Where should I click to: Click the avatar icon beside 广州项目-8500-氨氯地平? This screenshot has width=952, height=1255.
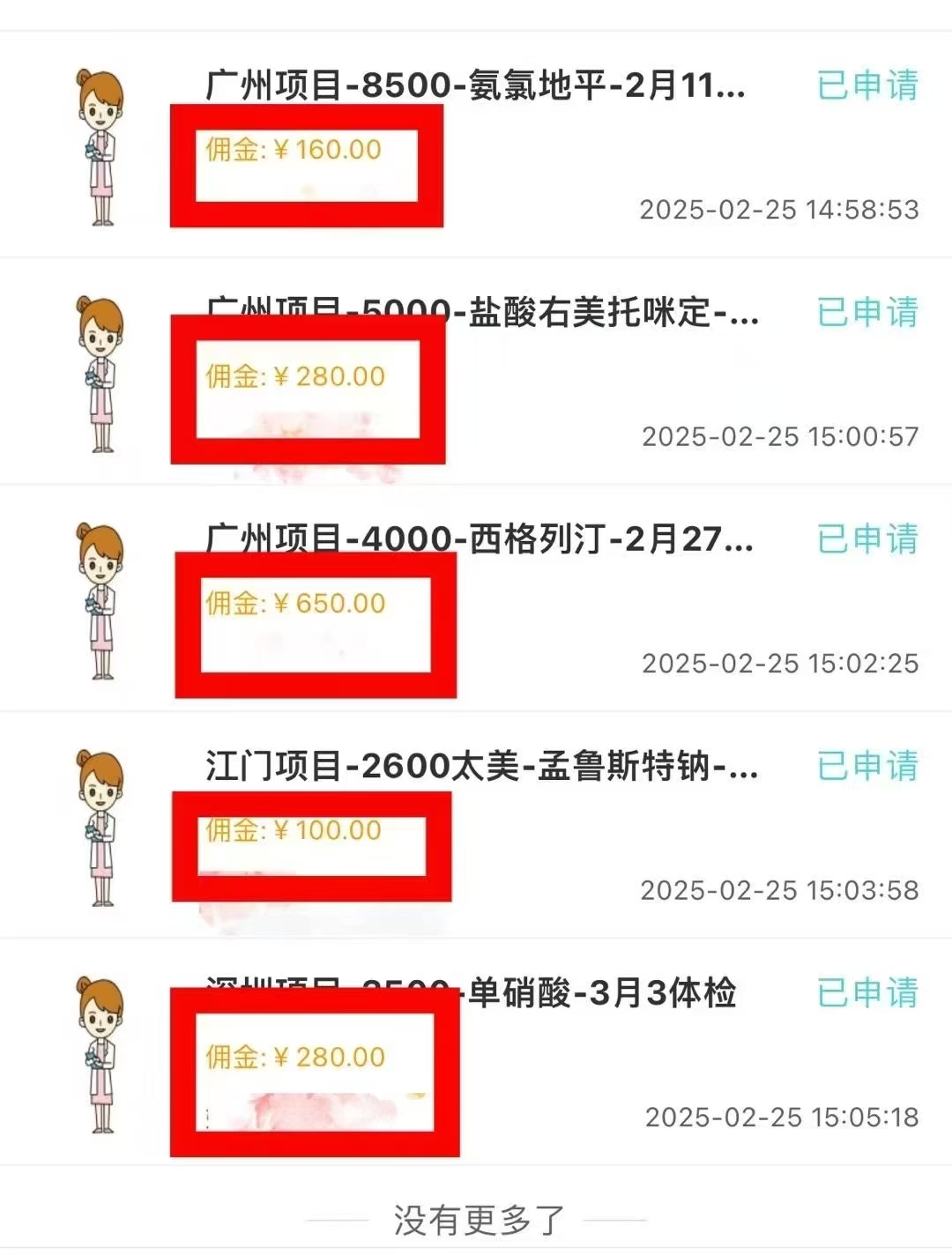point(97,141)
